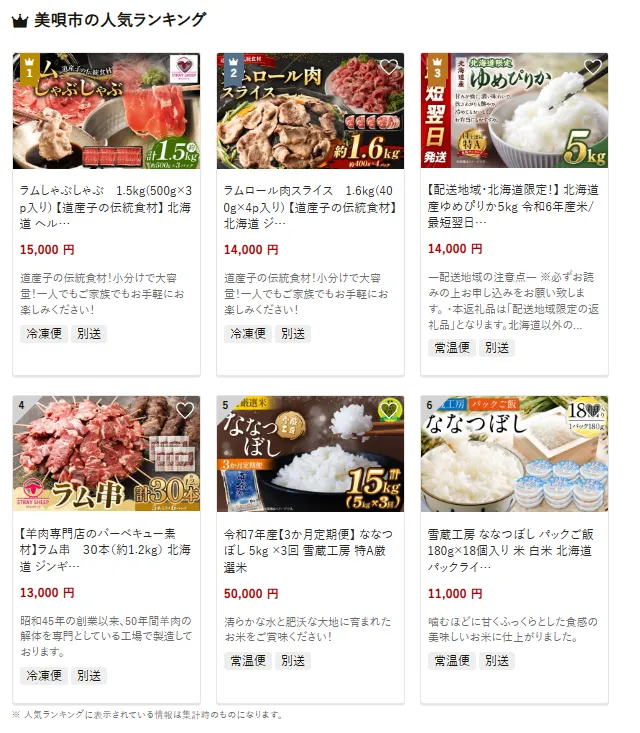The image size is (640, 733).
Task: Favorite the ラム串 30本 item with heart
Action: (x=185, y=410)
